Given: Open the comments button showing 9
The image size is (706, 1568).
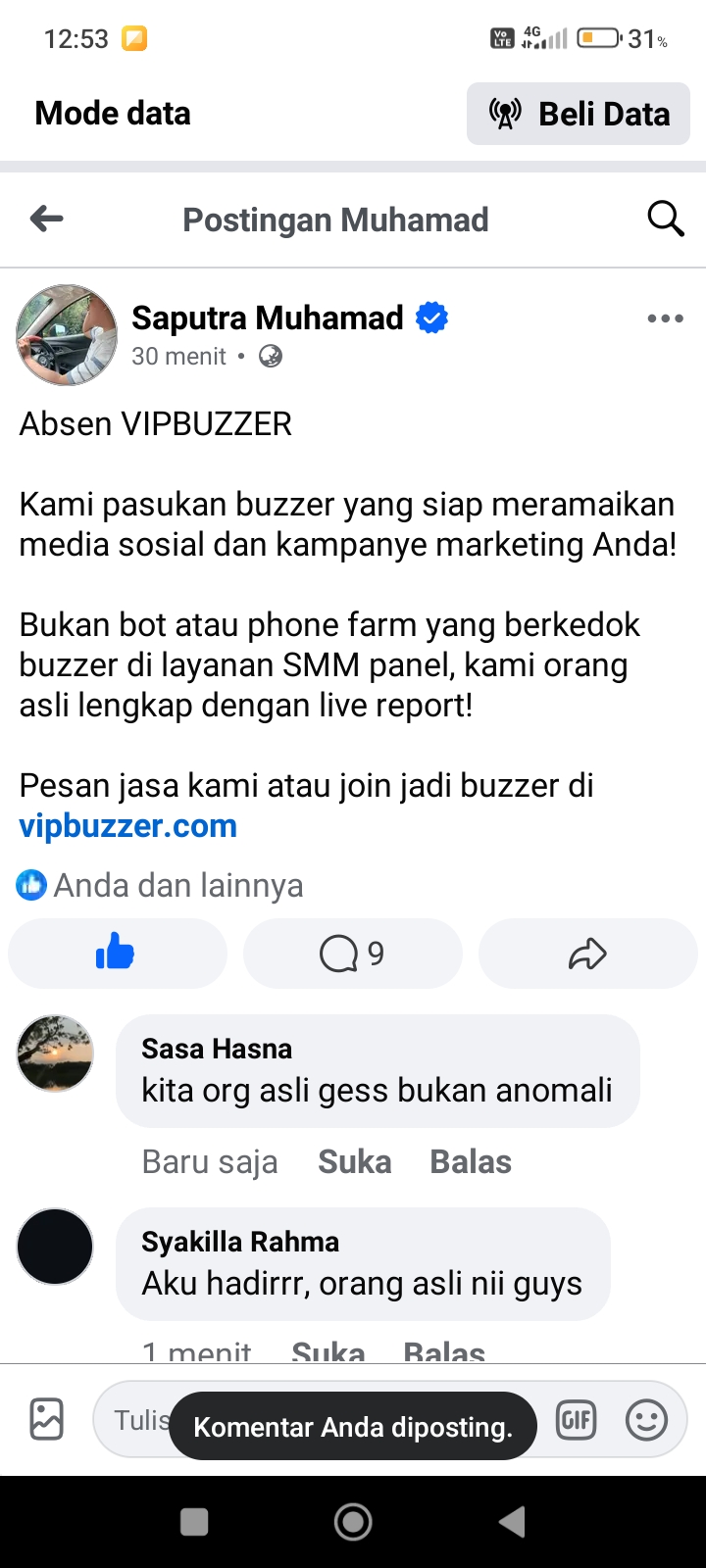Looking at the screenshot, I should pos(352,953).
